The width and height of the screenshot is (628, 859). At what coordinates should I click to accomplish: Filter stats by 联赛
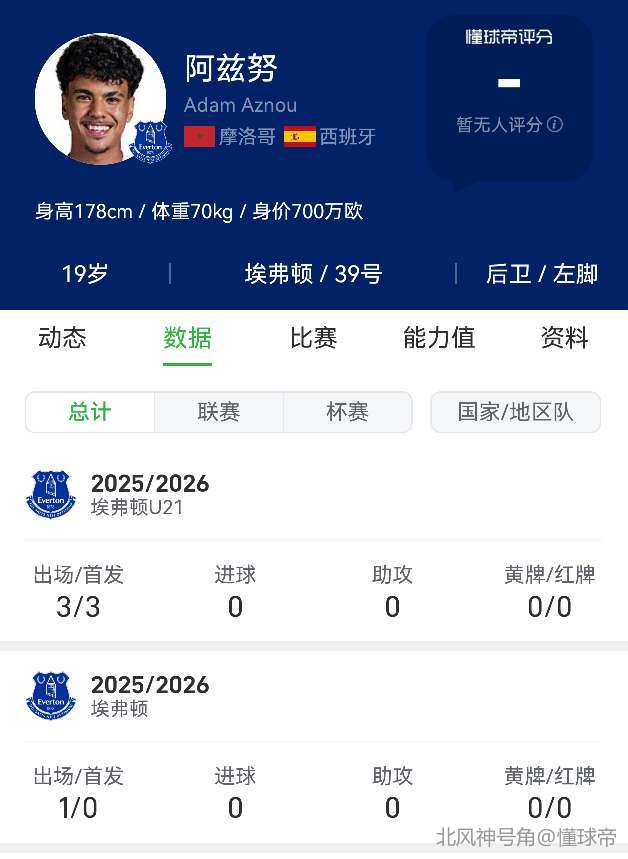click(219, 412)
